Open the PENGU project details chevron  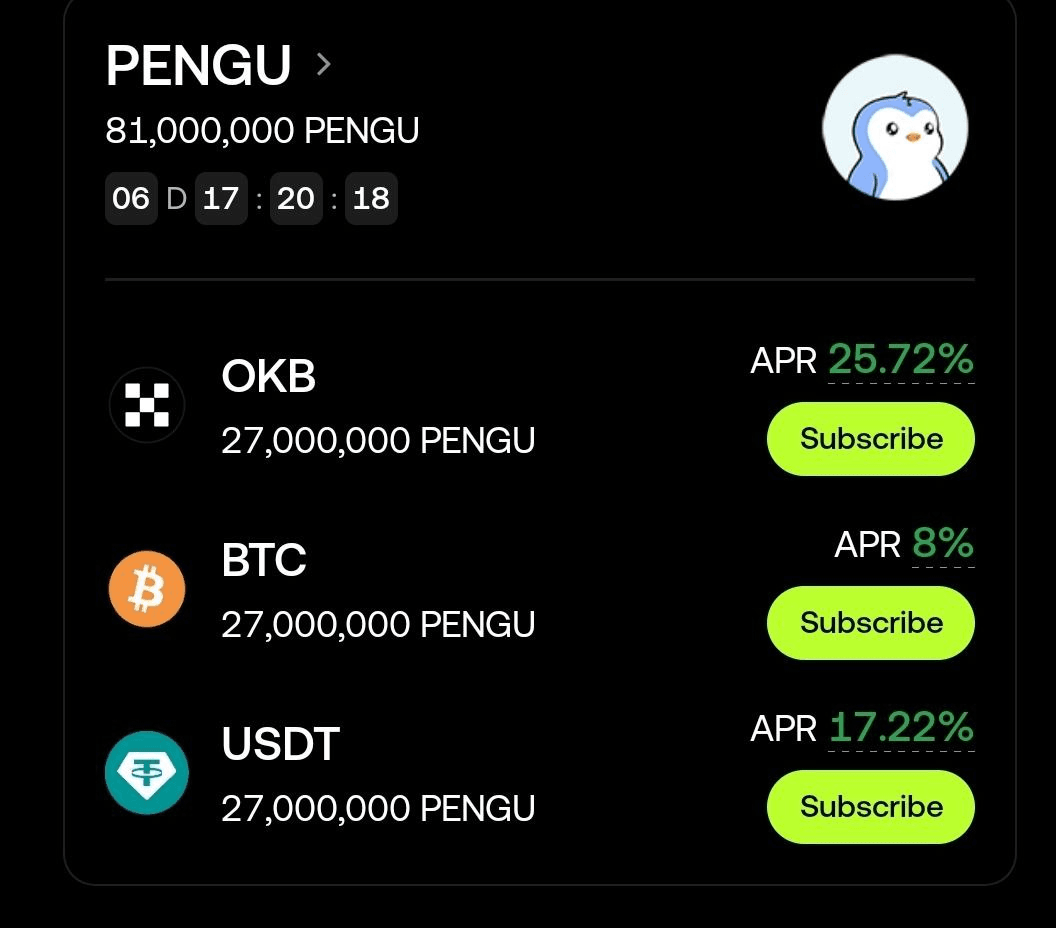[x=322, y=65]
